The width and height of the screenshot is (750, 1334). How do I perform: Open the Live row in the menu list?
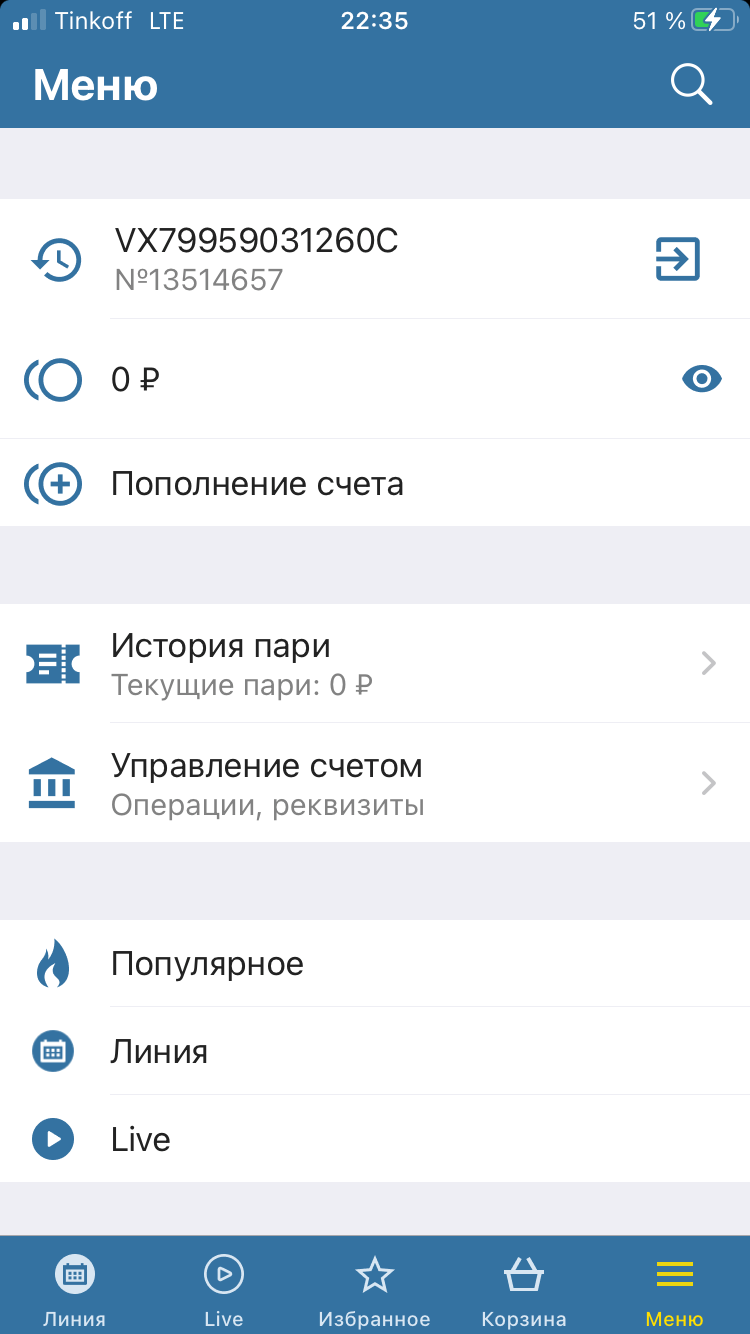click(141, 1140)
